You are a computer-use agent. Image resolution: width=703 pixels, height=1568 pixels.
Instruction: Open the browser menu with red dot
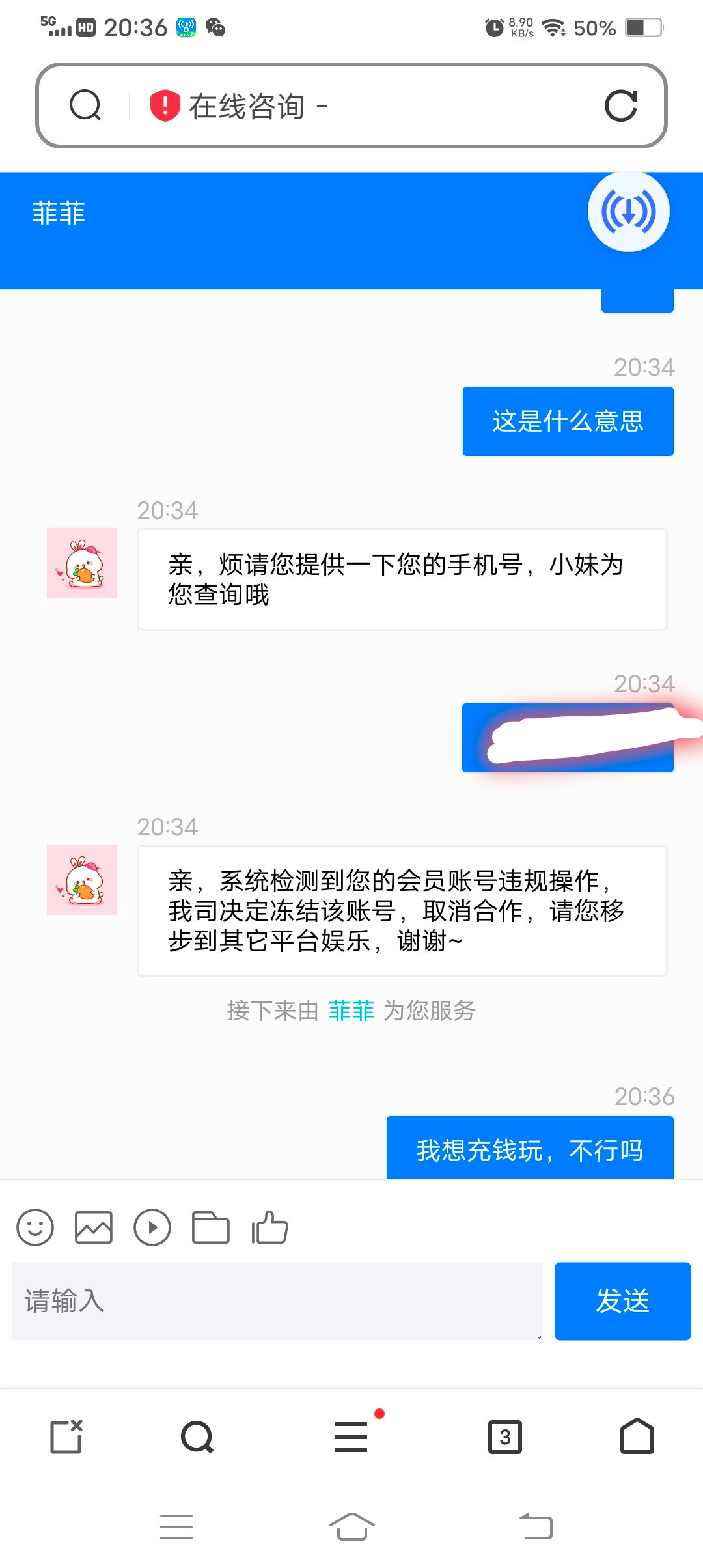click(x=351, y=1436)
